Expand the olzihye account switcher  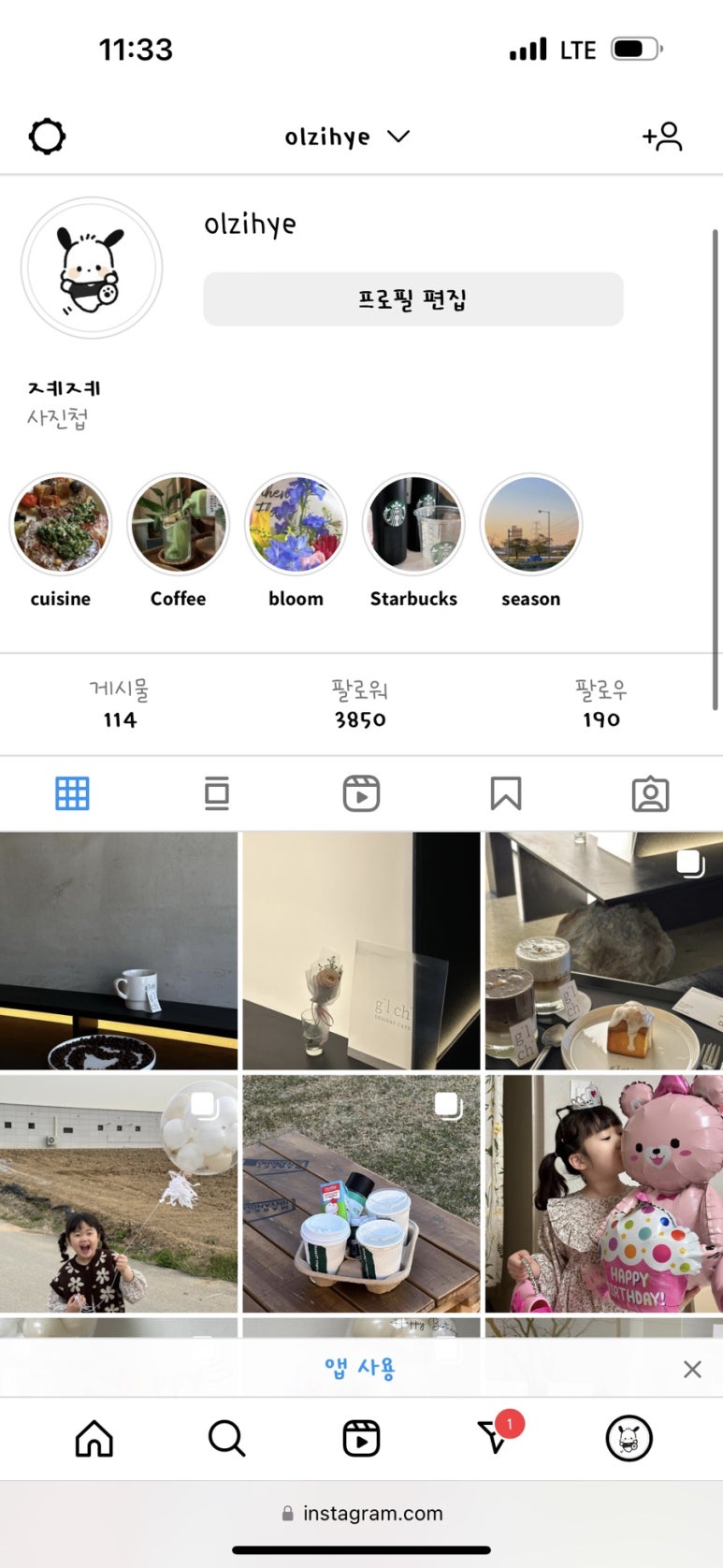click(x=347, y=137)
